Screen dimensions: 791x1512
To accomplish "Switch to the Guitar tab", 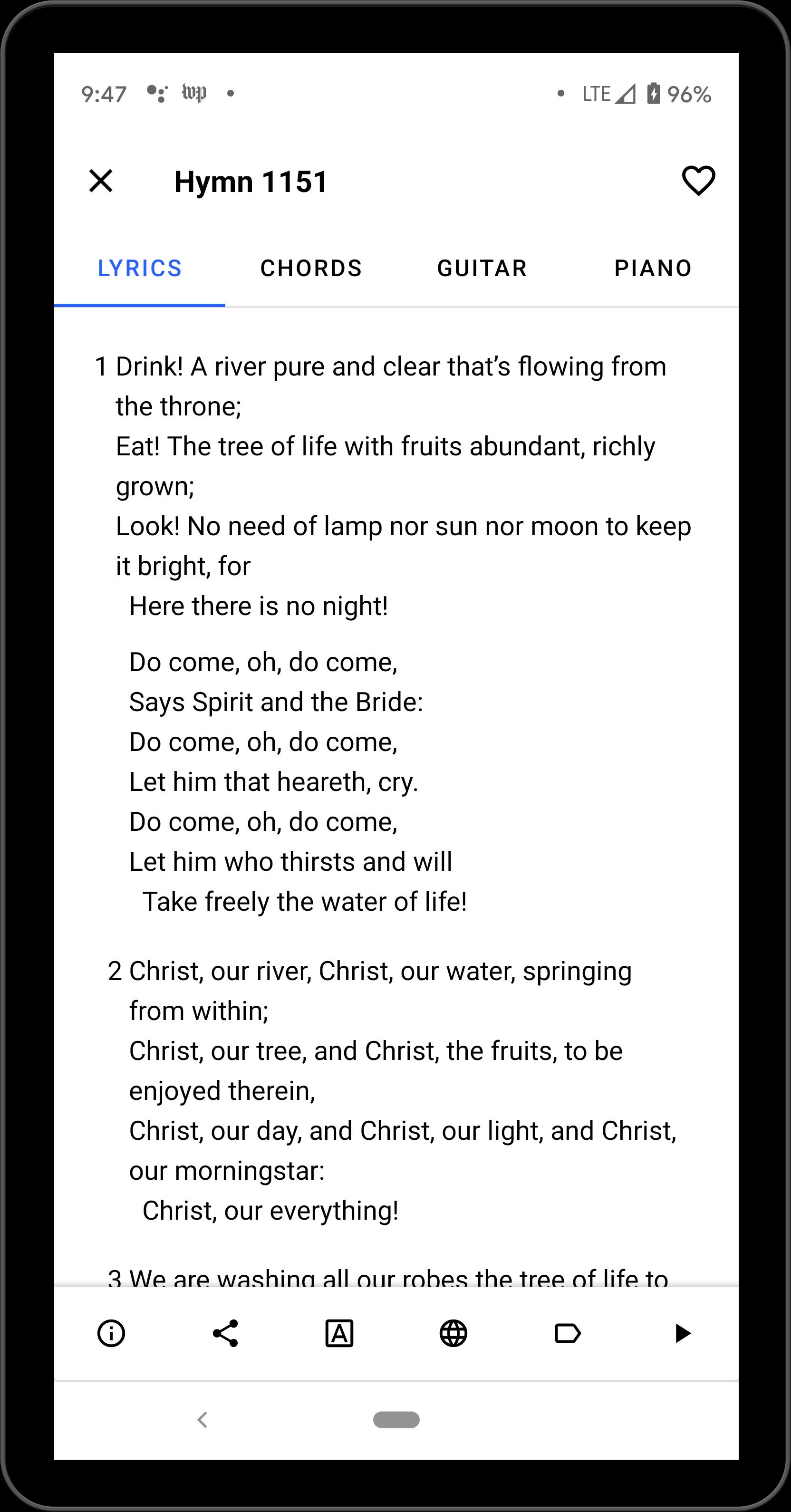I will [482, 268].
